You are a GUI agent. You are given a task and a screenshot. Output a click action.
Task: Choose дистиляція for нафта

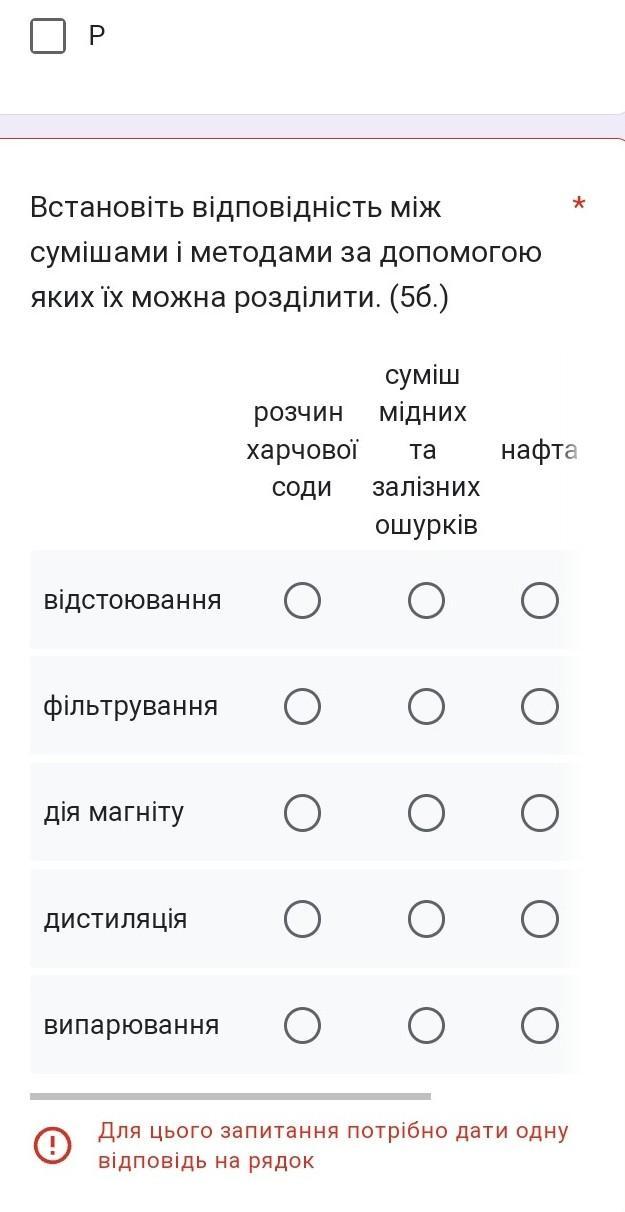(x=540, y=919)
